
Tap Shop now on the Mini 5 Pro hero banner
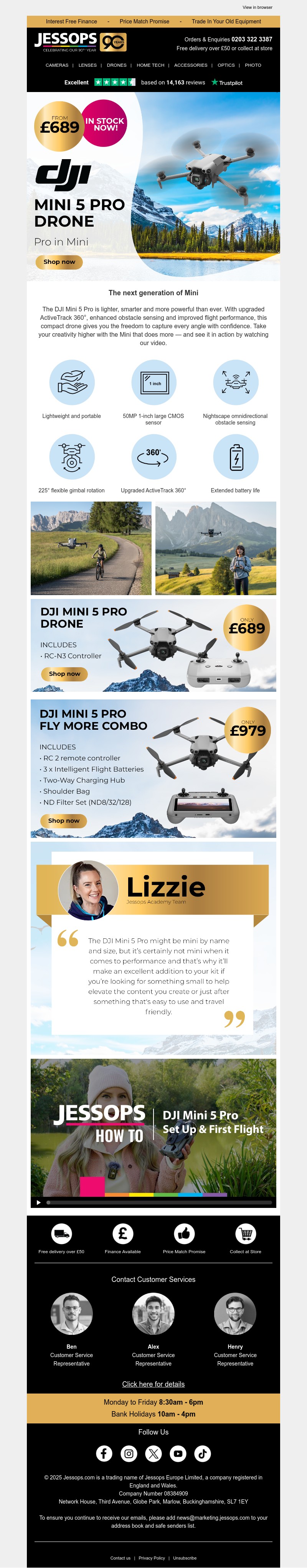click(x=59, y=262)
